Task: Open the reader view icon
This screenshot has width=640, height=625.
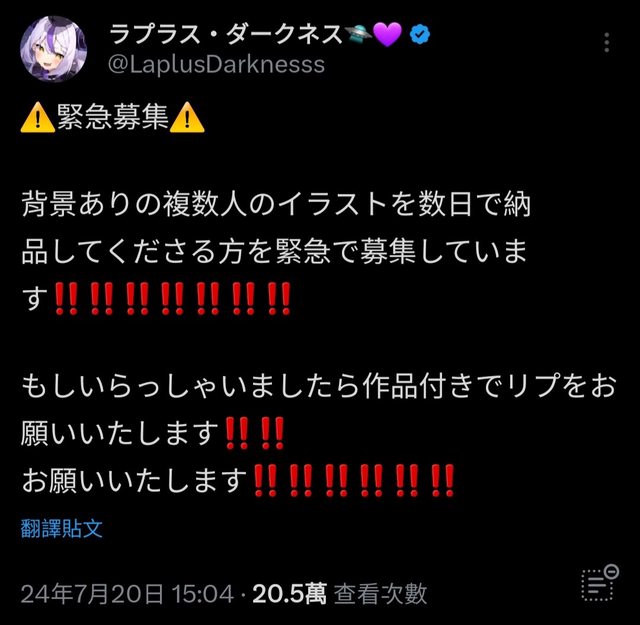Action: [597, 586]
